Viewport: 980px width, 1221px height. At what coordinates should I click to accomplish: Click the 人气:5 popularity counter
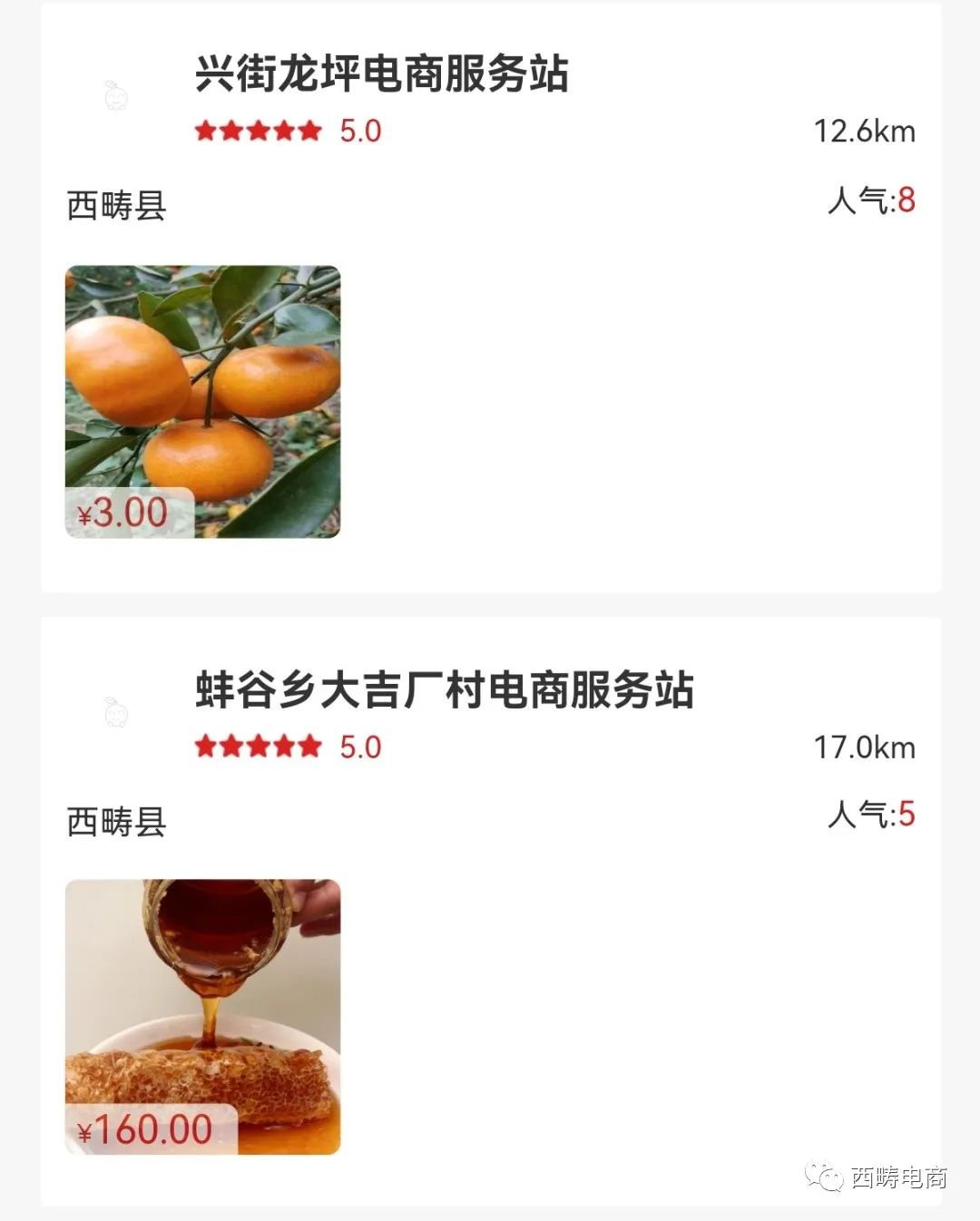pos(872,816)
